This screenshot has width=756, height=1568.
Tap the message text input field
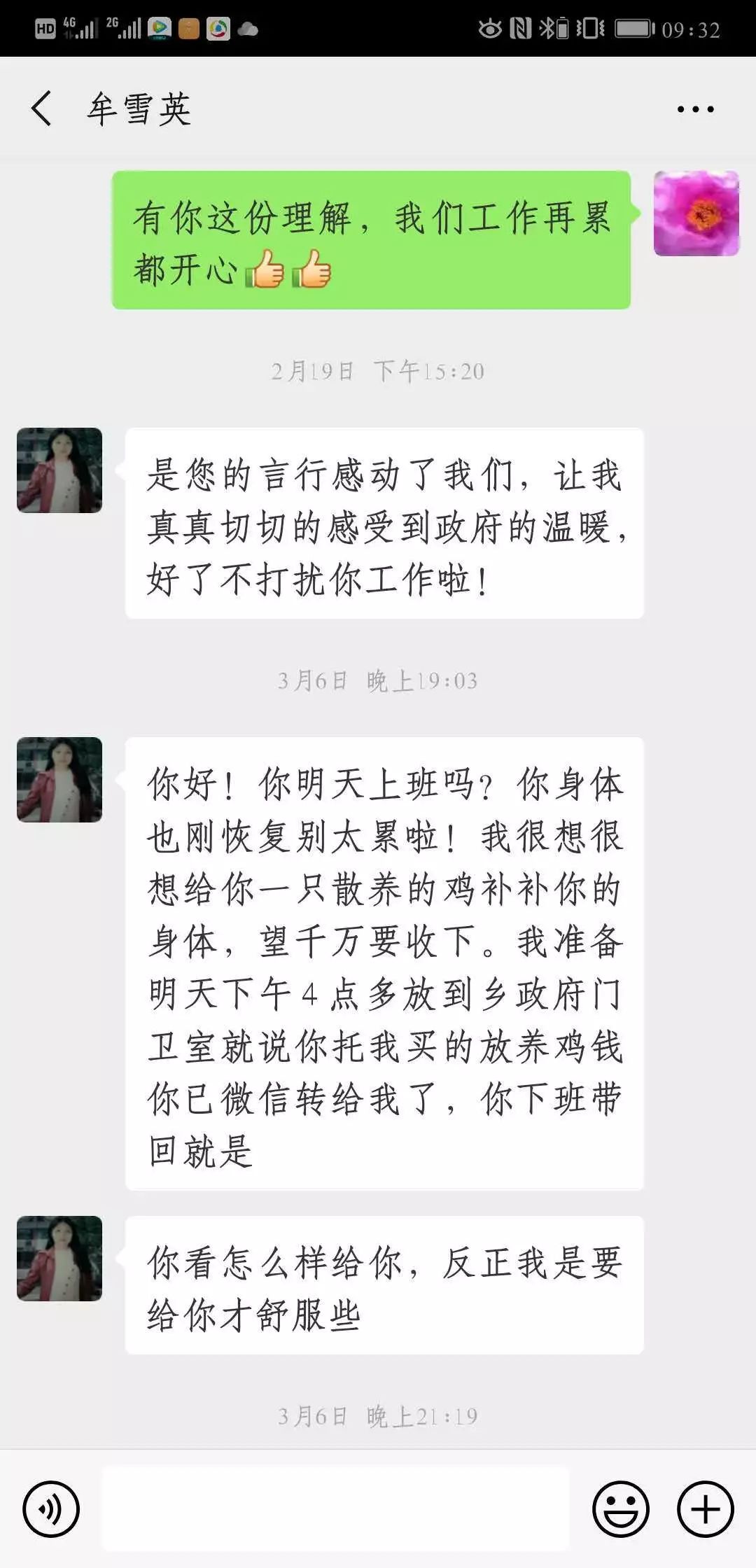click(336, 1509)
